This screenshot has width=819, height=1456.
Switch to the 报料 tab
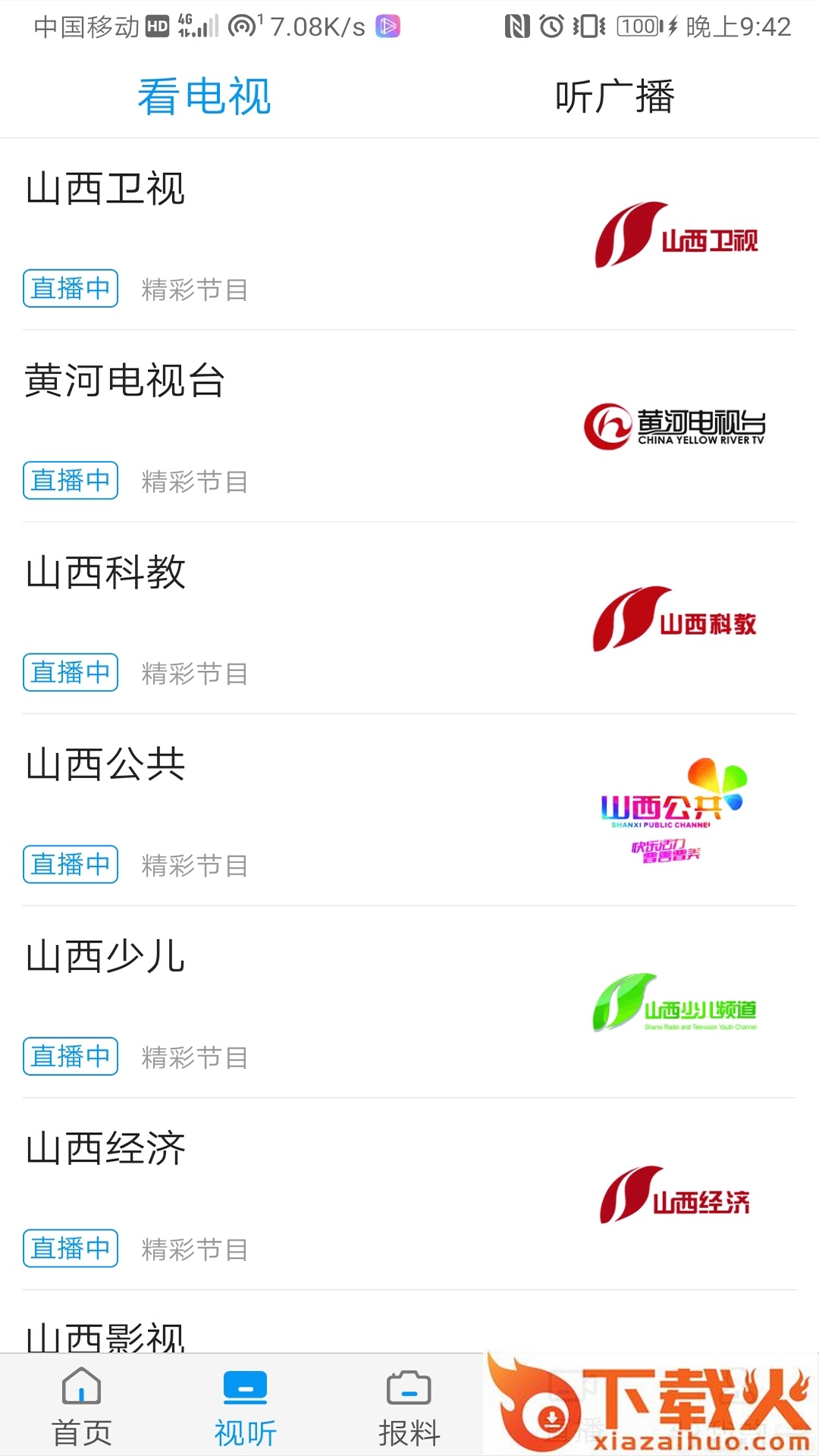tap(409, 1407)
